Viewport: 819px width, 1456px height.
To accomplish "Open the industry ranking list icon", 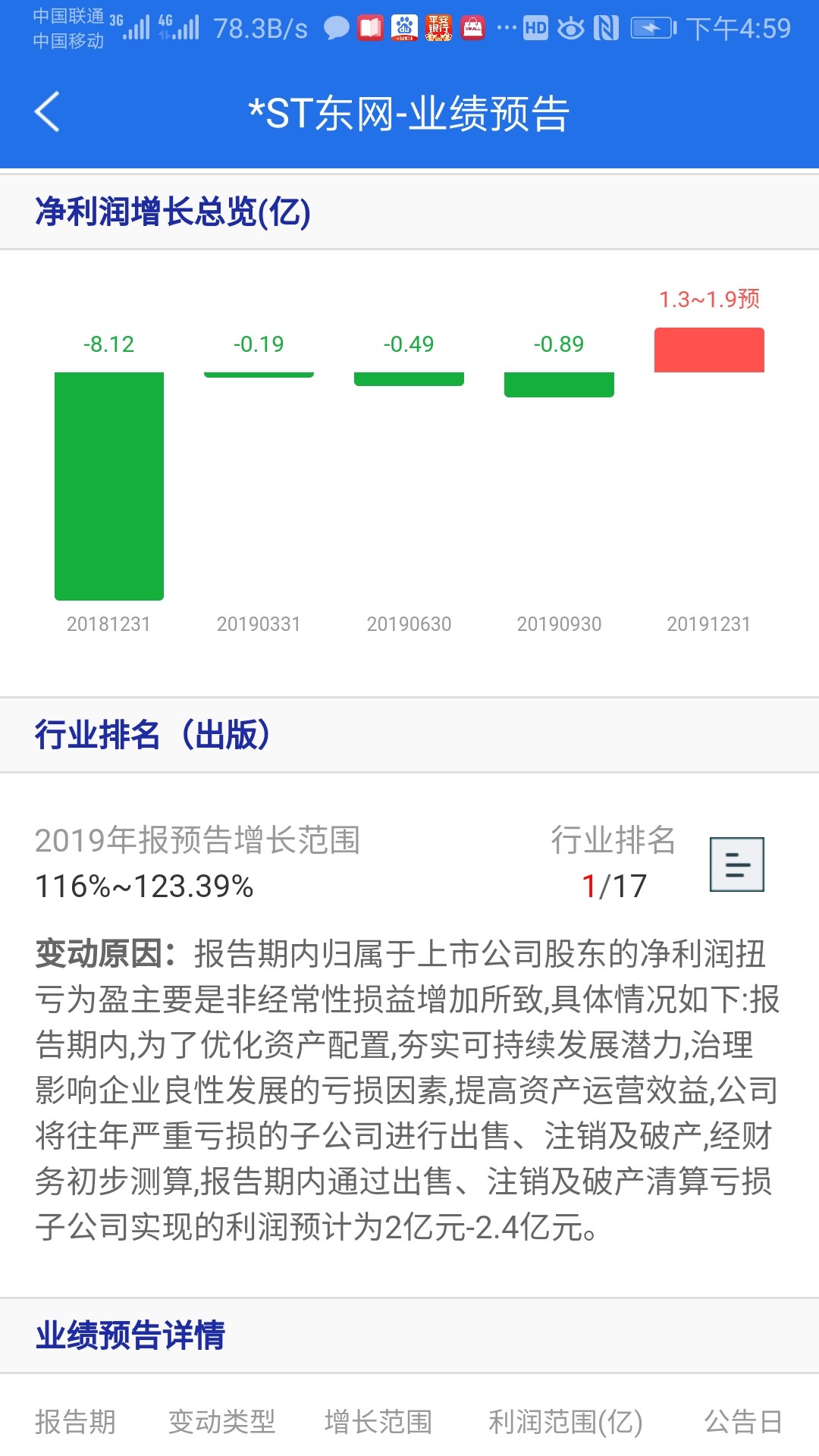I will 736,864.
